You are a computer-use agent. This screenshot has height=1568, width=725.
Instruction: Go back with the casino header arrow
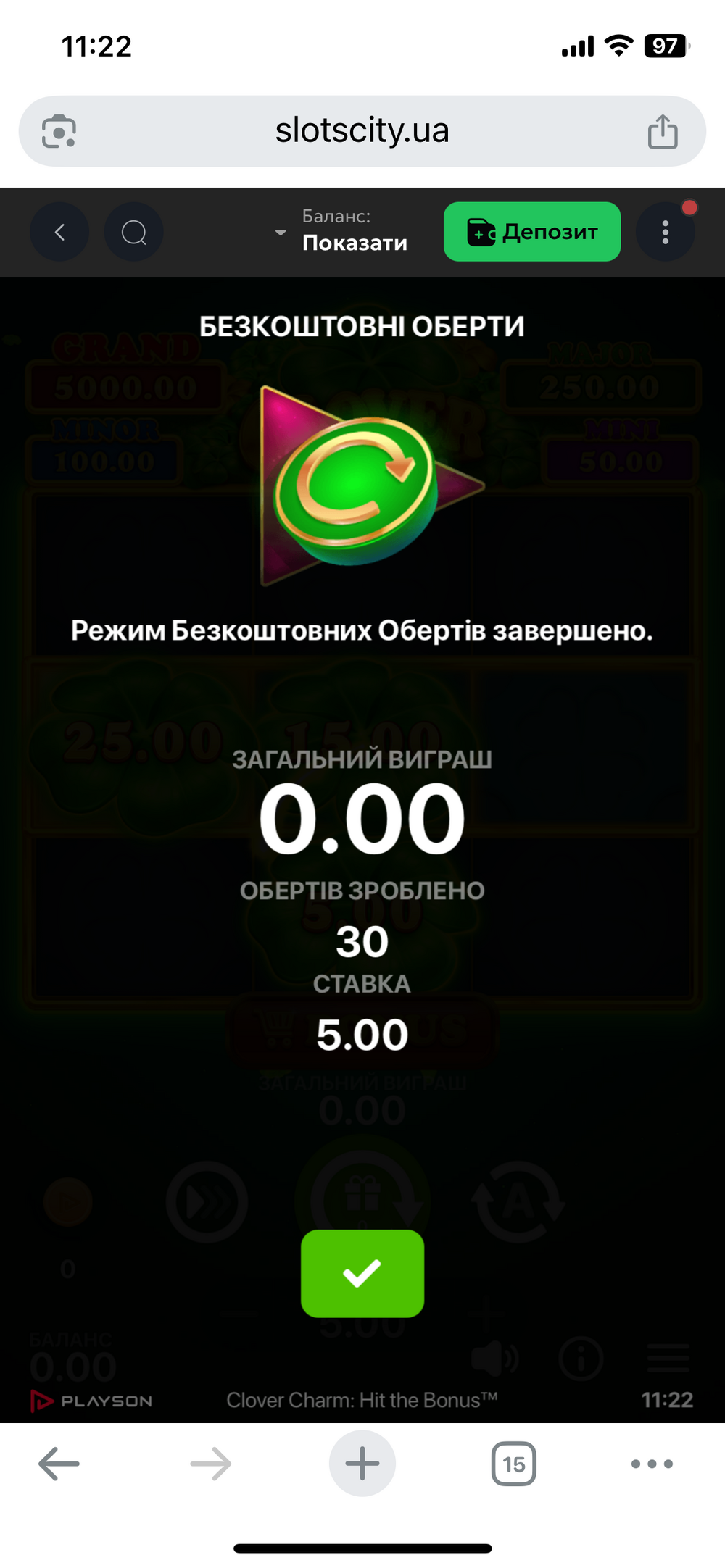[59, 232]
